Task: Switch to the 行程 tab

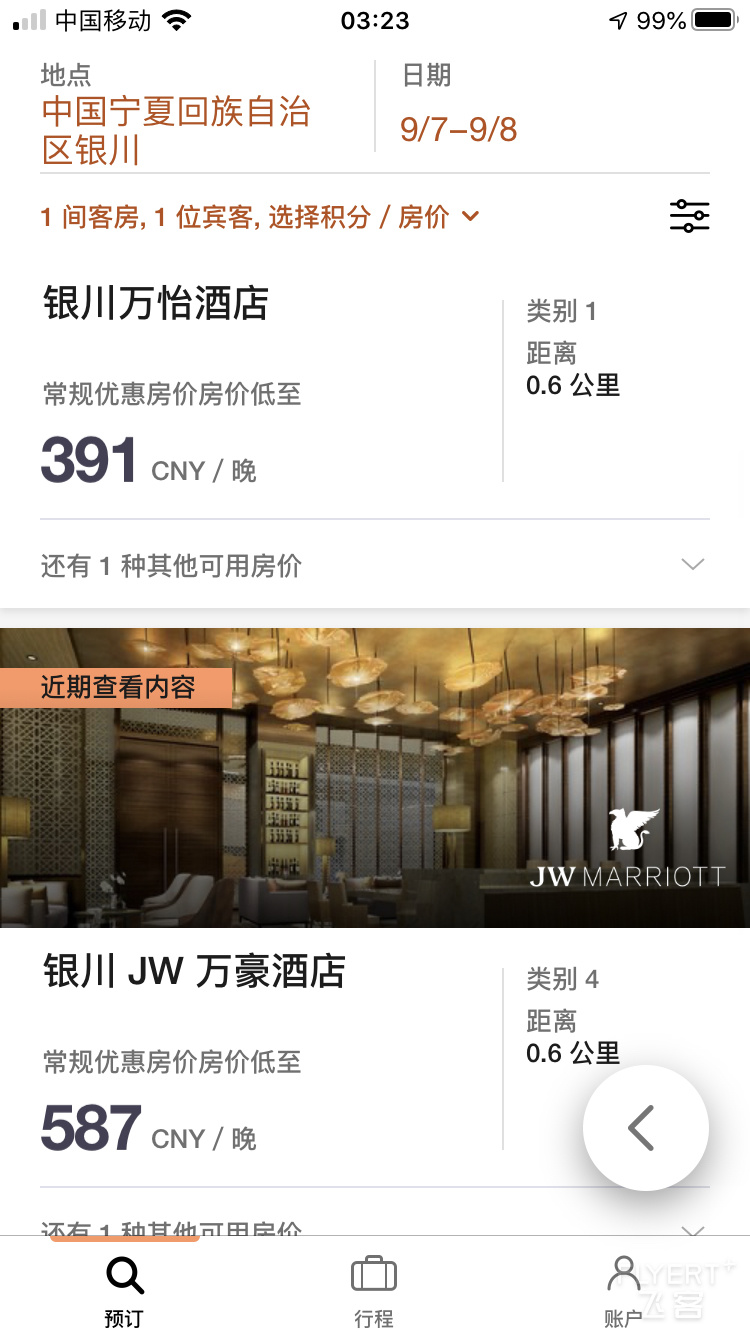Action: coord(374,1292)
